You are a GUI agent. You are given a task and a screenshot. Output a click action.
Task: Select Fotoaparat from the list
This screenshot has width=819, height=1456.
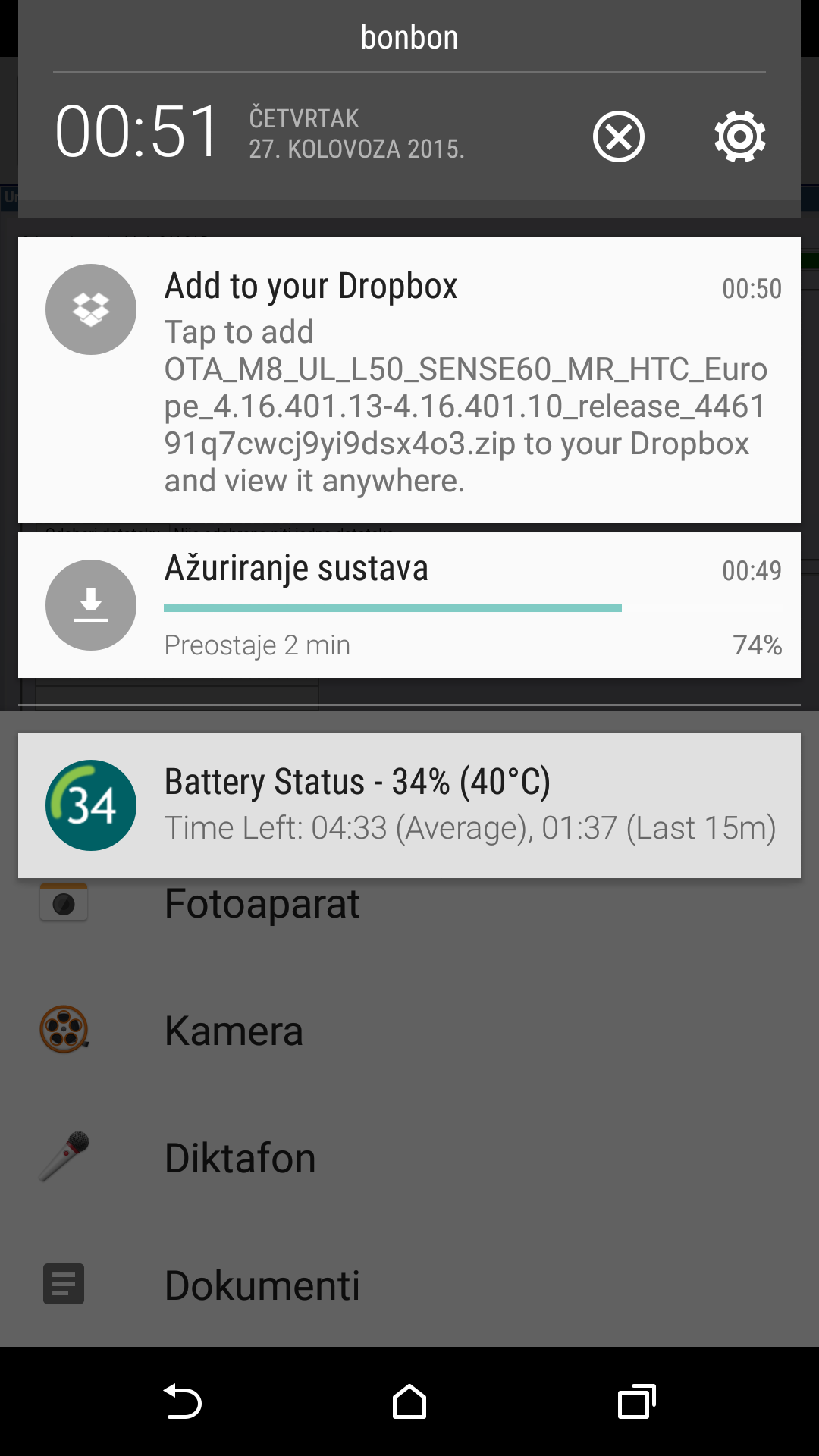[262, 904]
